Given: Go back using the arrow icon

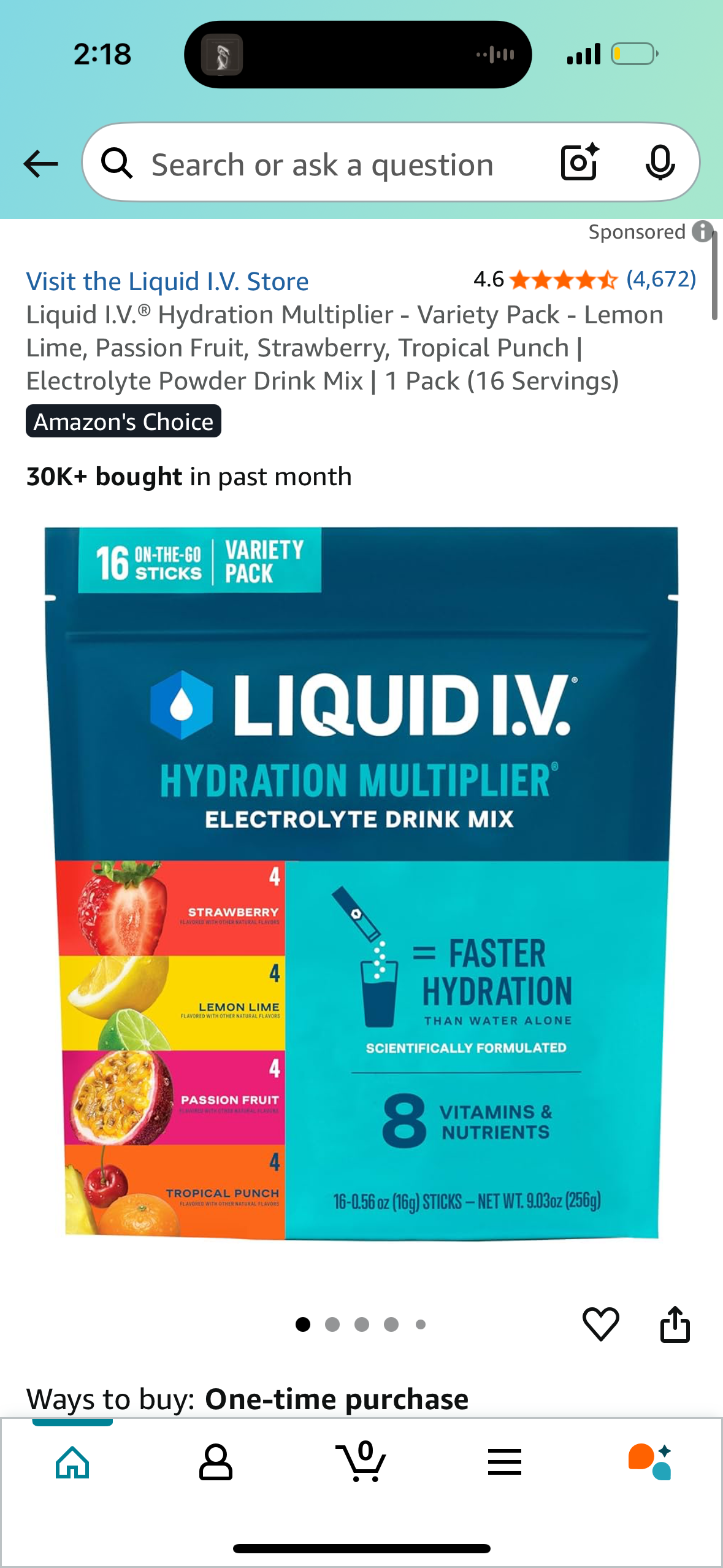Looking at the screenshot, I should [40, 164].
